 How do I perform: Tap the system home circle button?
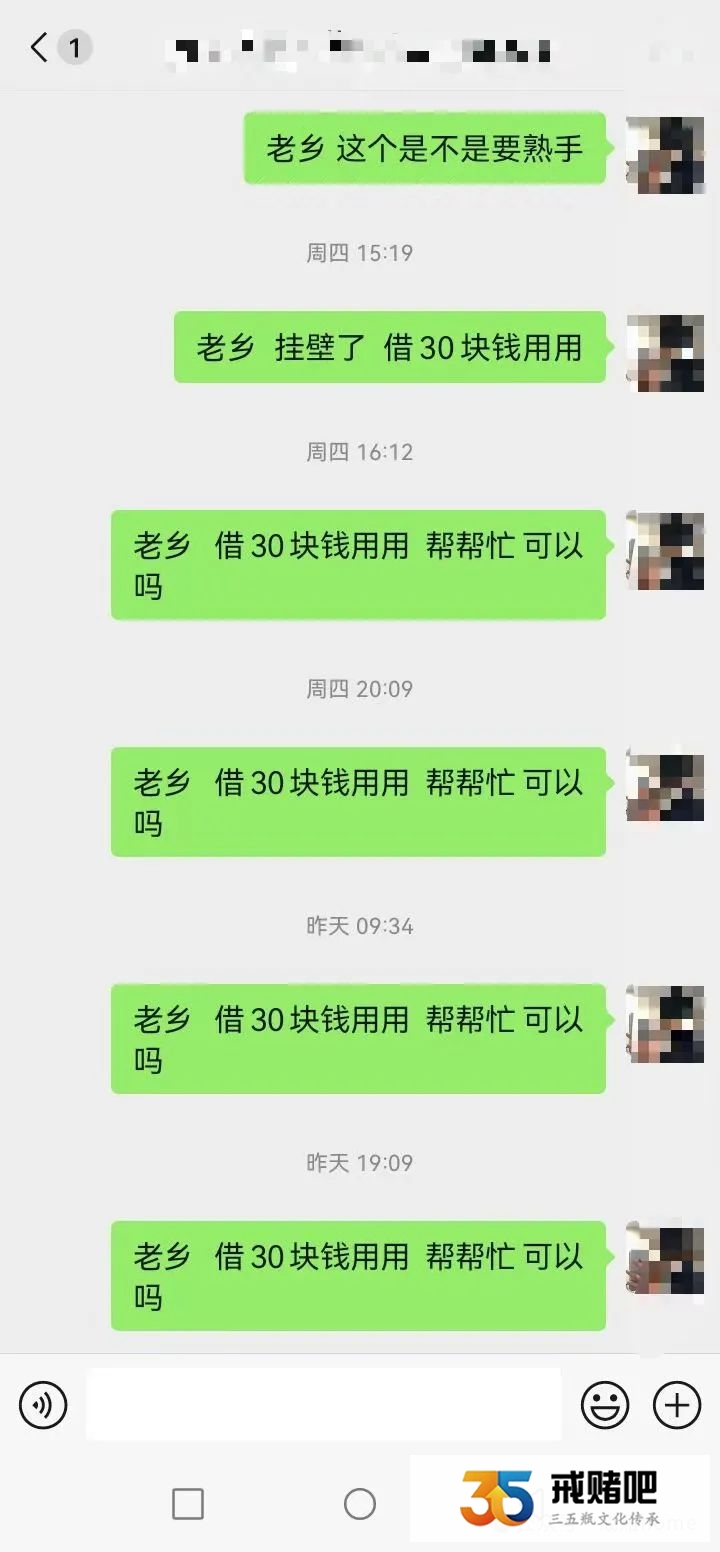click(359, 1503)
